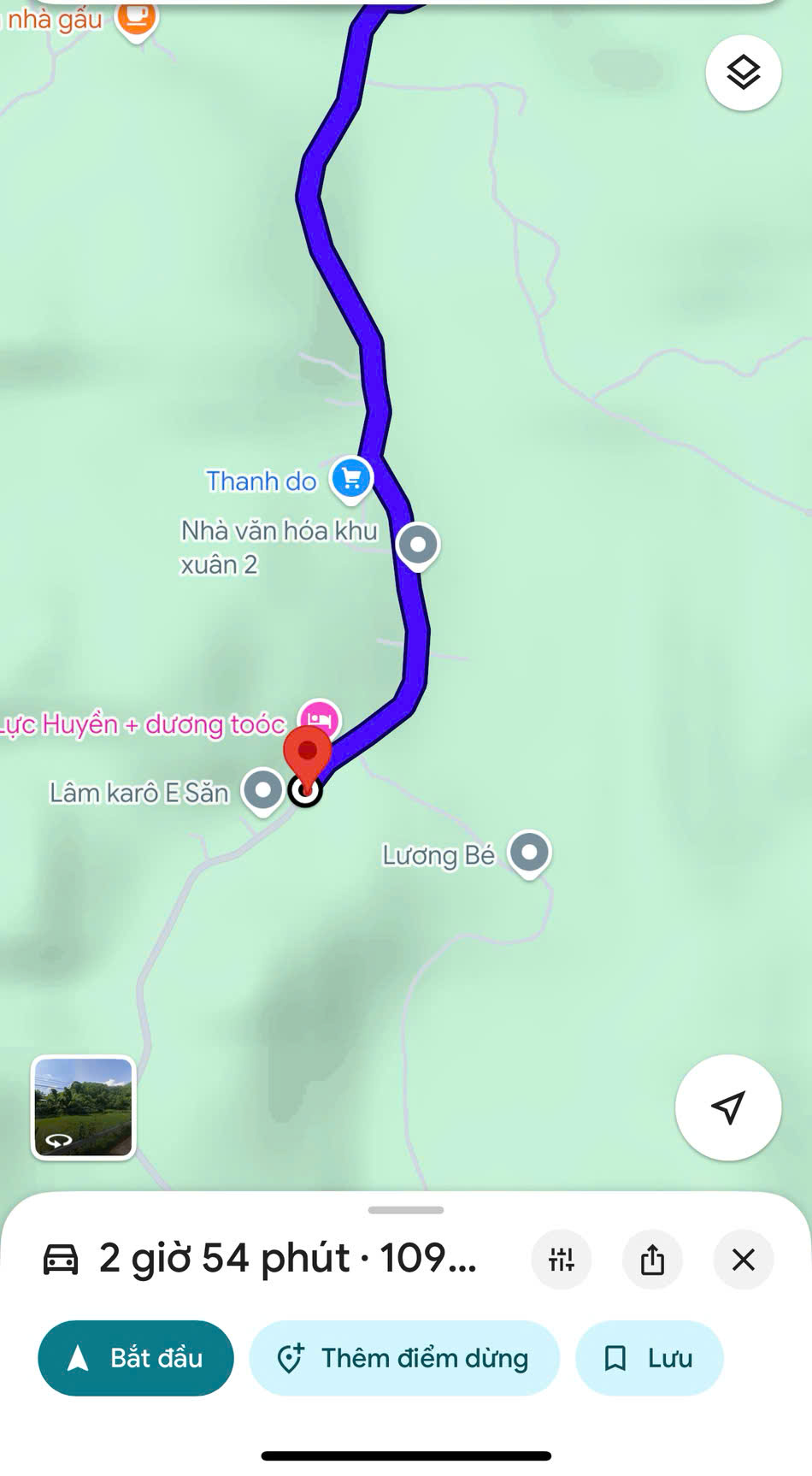Viewport: 812px width, 1476px height.
Task: Open the map layers button
Action: click(x=743, y=73)
